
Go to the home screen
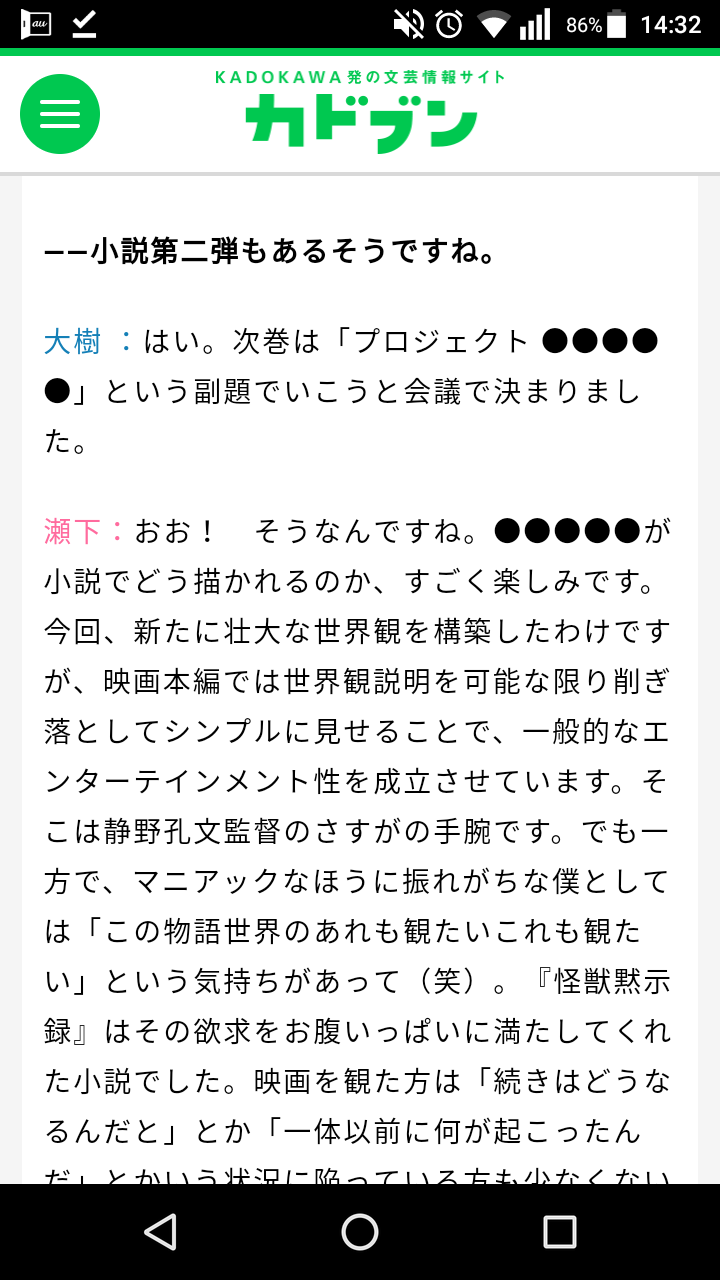click(x=360, y=1231)
